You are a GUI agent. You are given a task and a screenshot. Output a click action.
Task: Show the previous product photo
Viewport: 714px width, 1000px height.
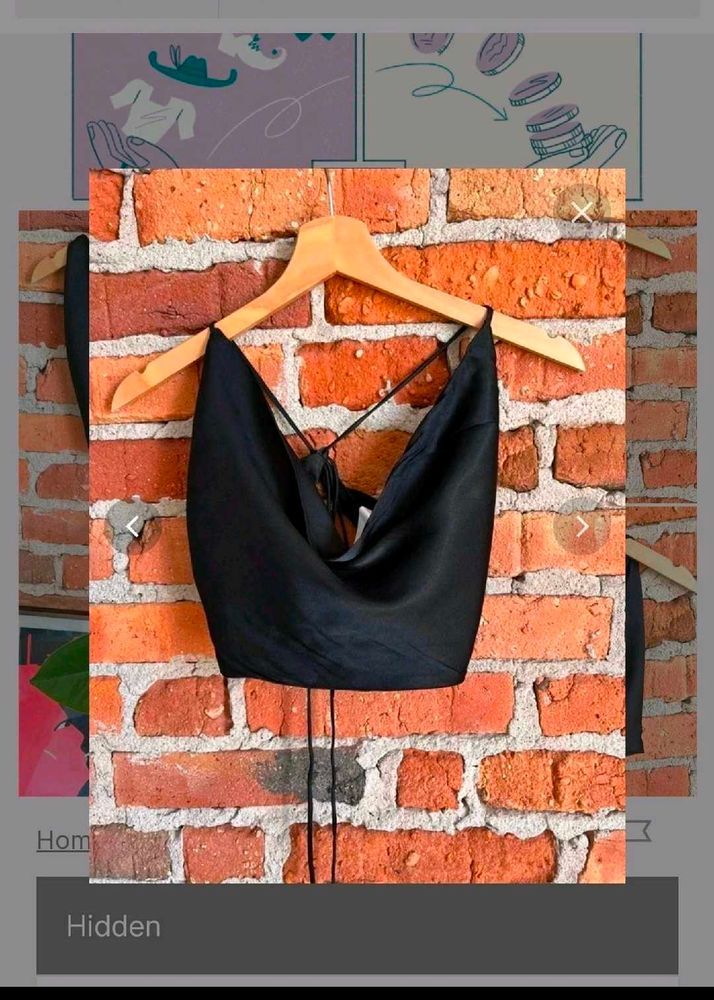(x=134, y=526)
